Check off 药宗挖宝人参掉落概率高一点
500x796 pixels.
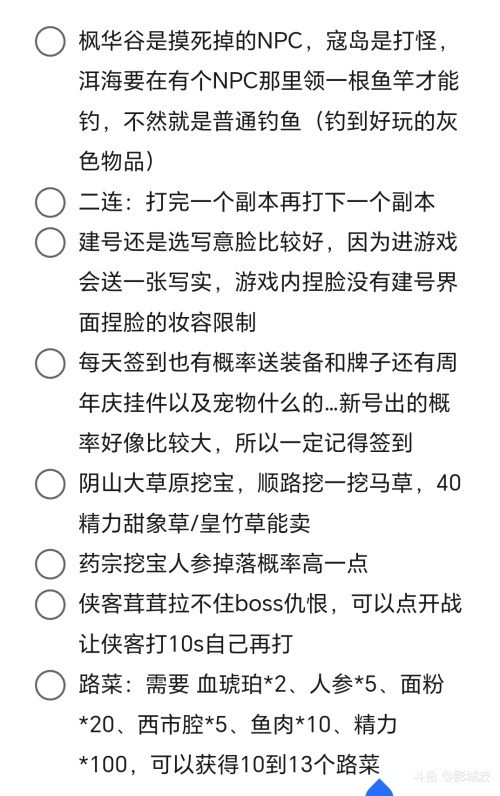[x=50, y=564]
